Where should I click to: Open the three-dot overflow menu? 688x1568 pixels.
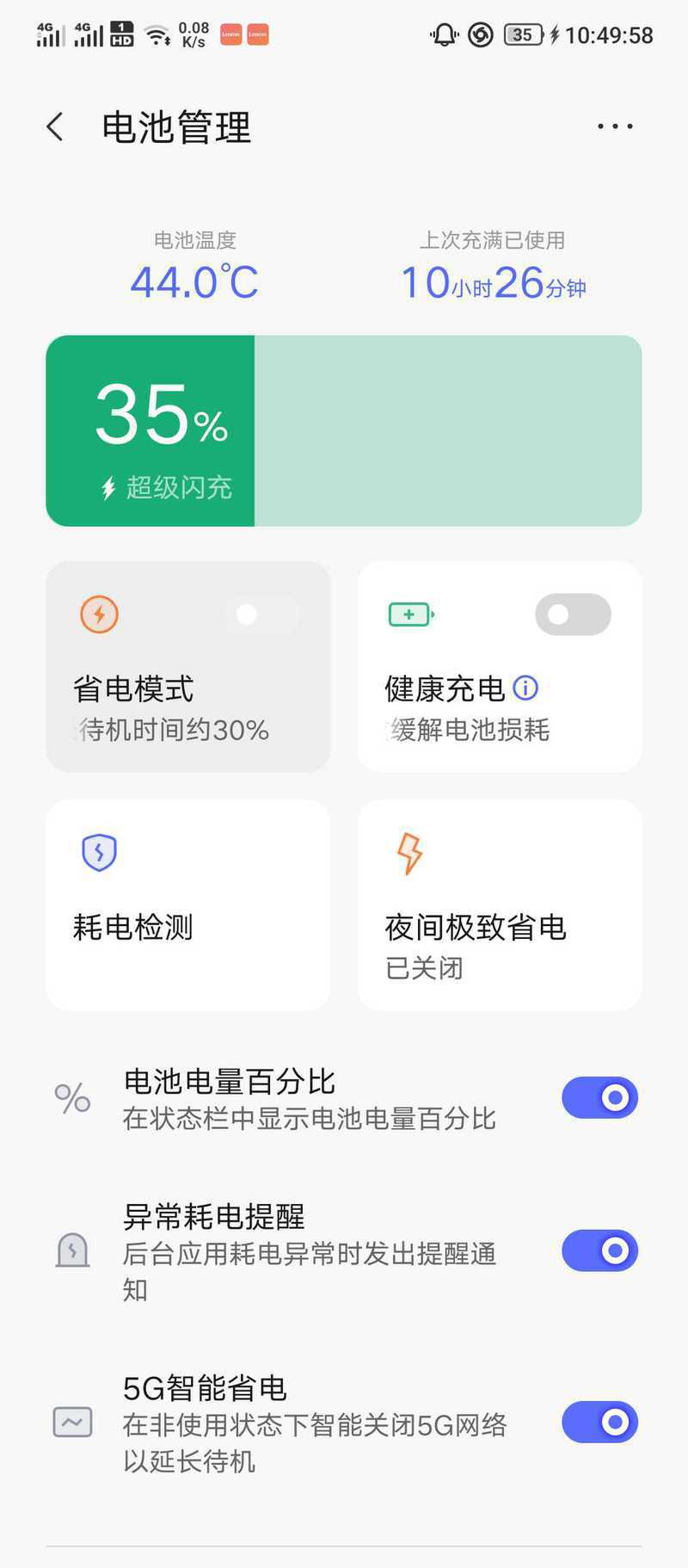[615, 127]
